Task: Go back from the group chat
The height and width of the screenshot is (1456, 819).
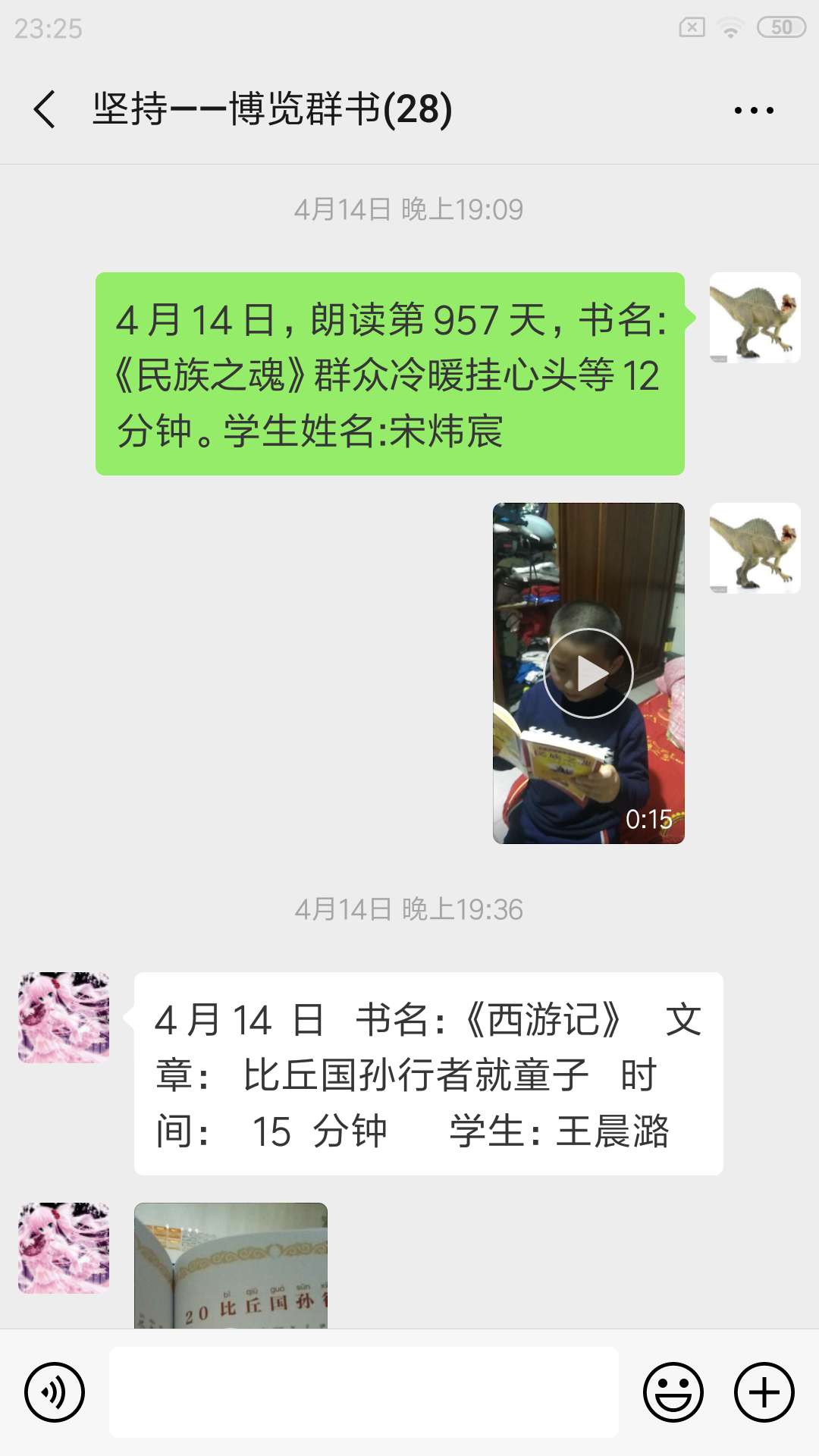Action: coord(45,109)
